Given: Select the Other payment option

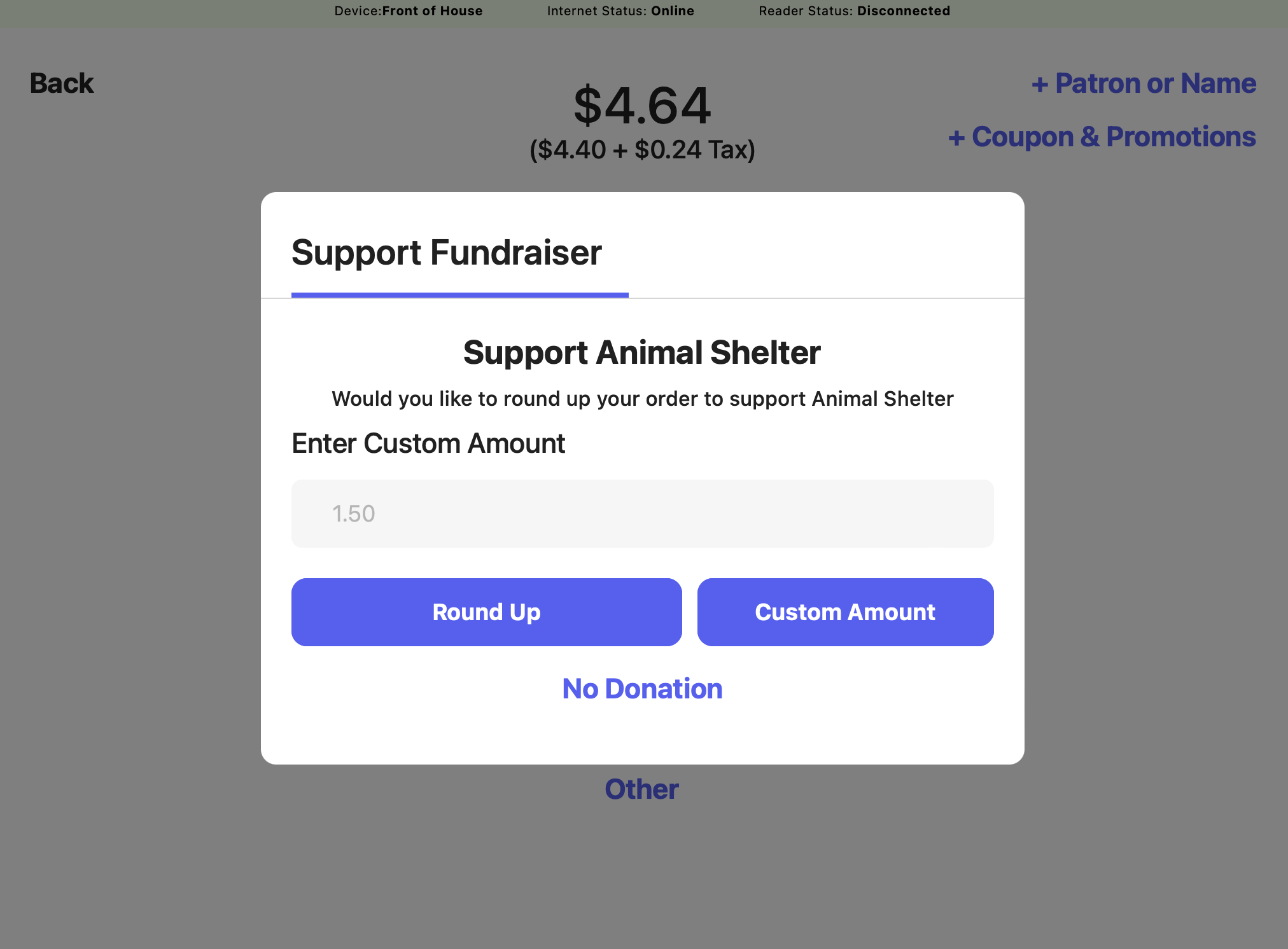Looking at the screenshot, I should [641, 789].
